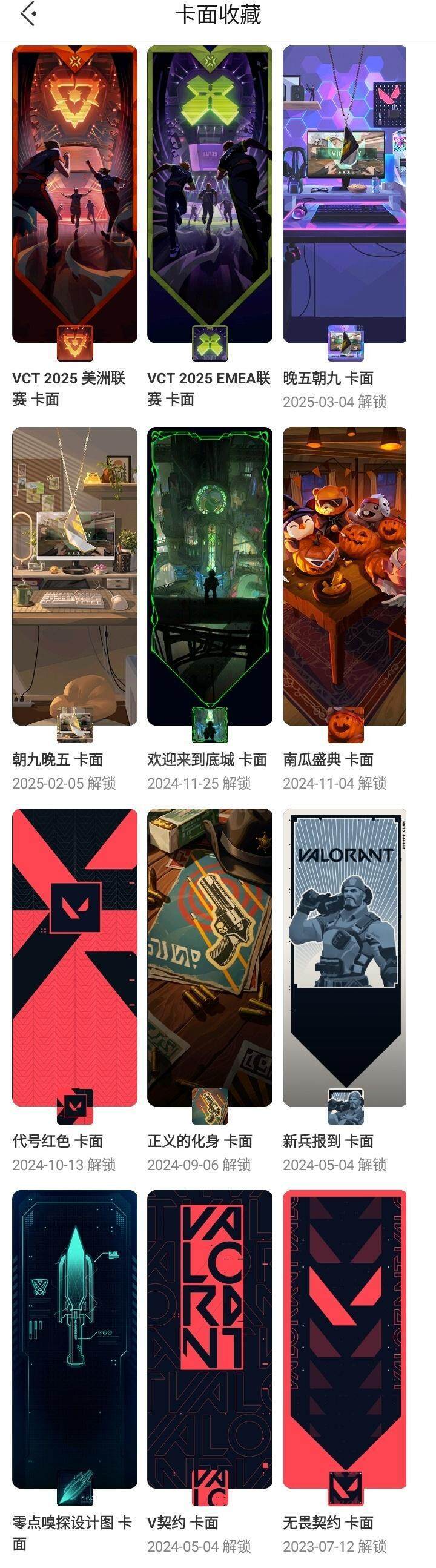Open the VCT 2025 EMEA联赛 card
The width and height of the screenshot is (436, 1568).
pos(210,195)
